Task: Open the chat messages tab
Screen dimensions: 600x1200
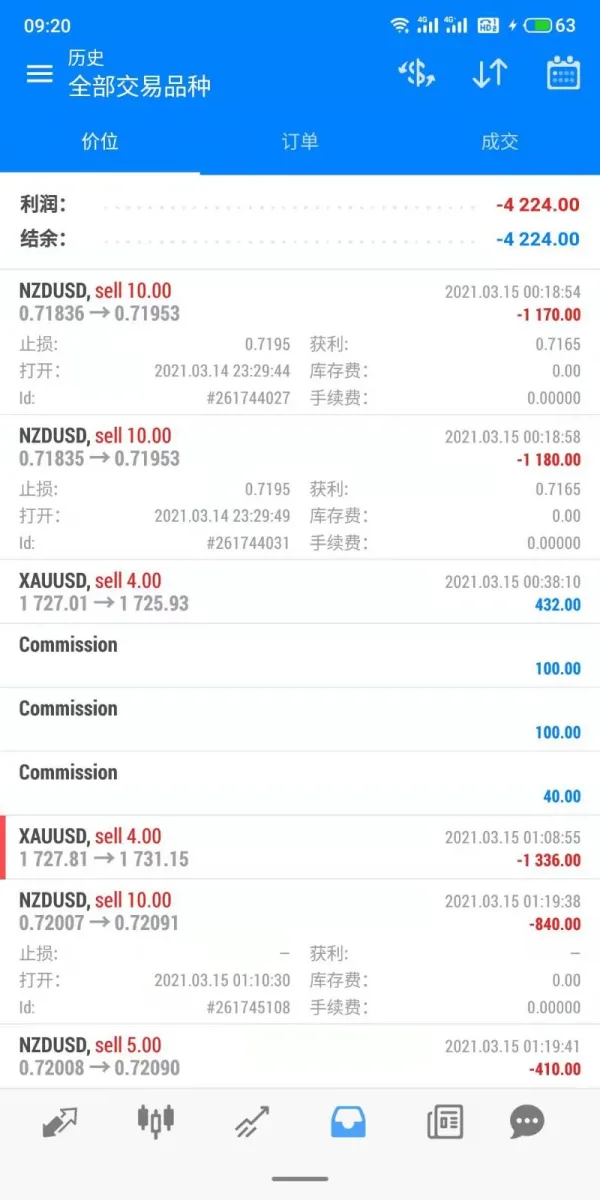Action: coord(527,1121)
